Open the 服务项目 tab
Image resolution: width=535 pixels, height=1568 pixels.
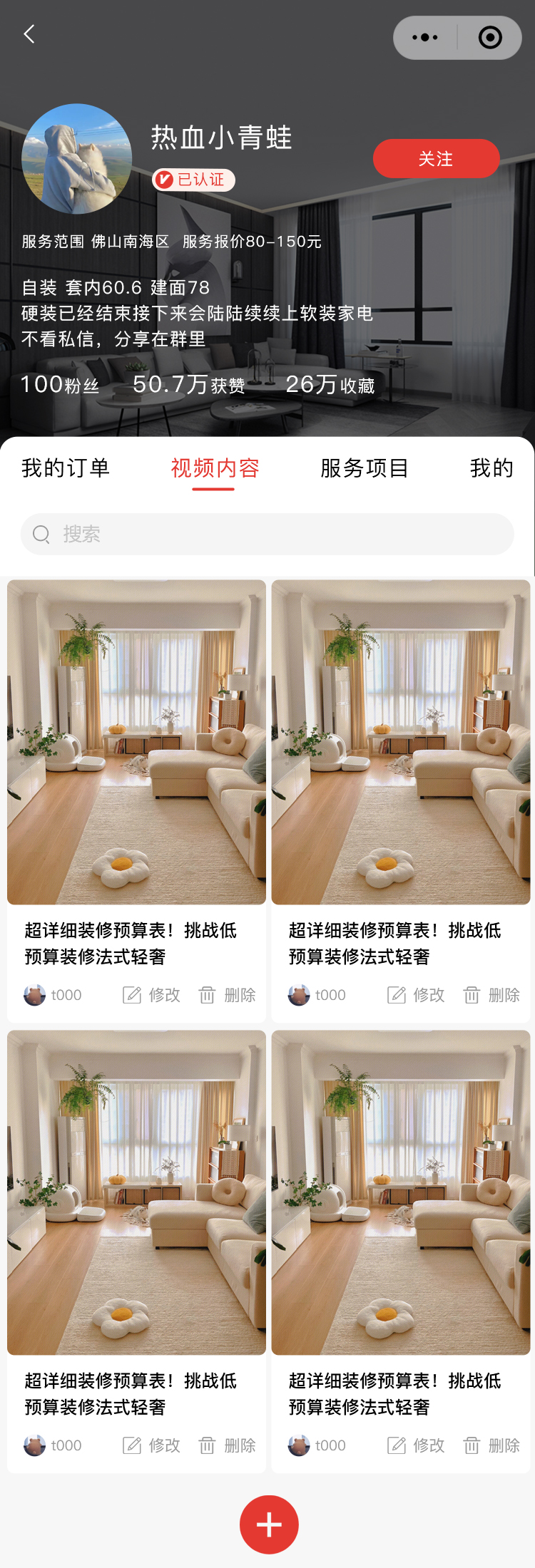[365, 468]
